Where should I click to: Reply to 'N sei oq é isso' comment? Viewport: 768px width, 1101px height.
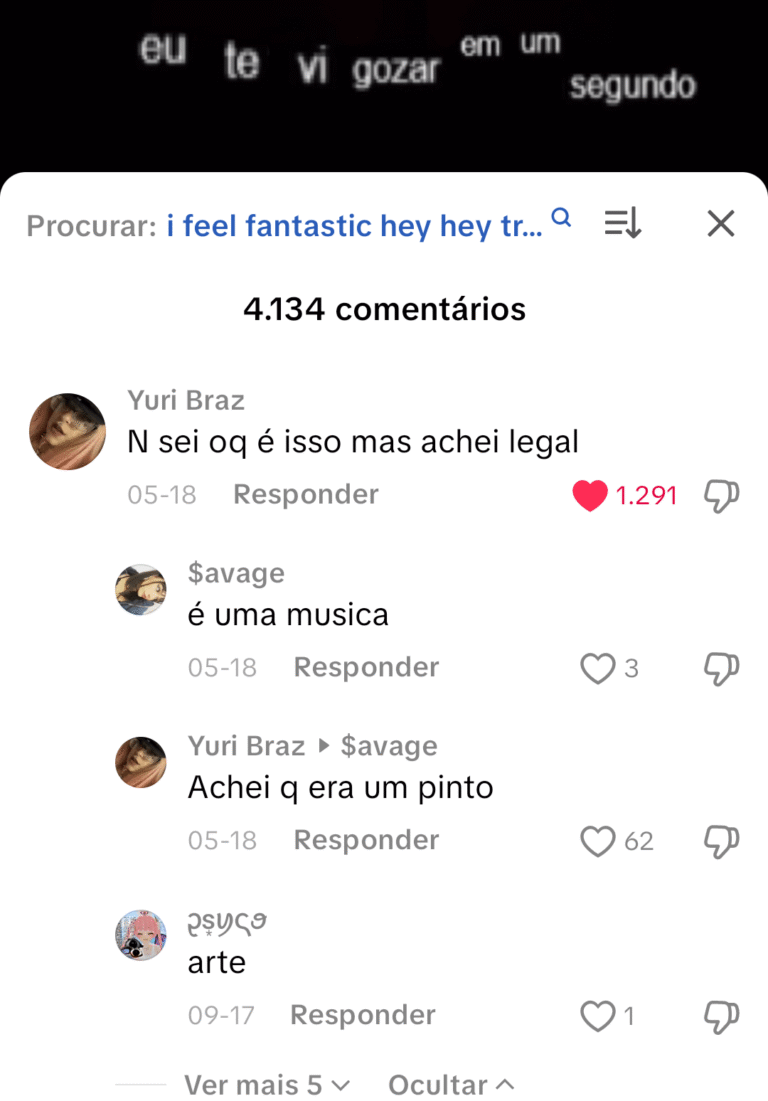point(305,495)
